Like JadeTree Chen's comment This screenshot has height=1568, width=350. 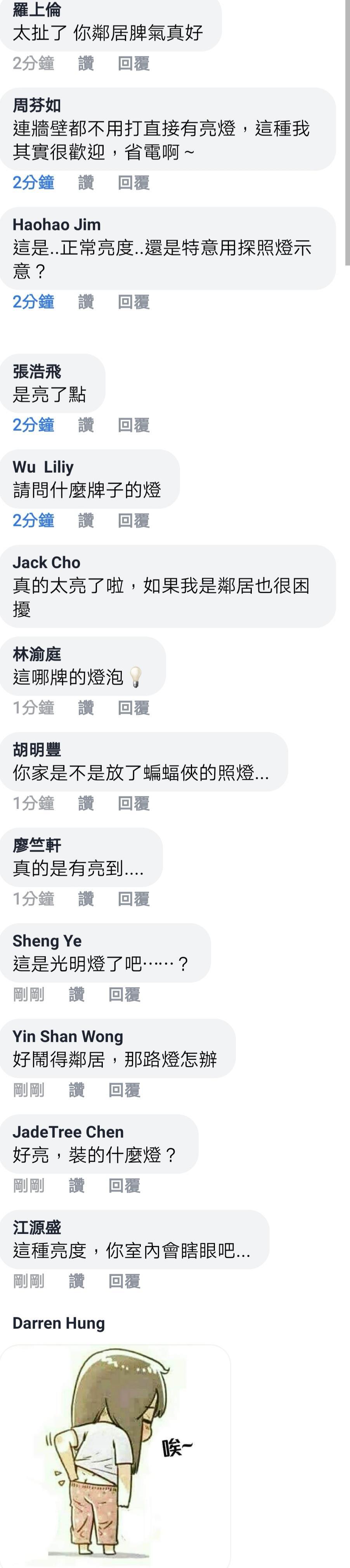coord(76,1185)
